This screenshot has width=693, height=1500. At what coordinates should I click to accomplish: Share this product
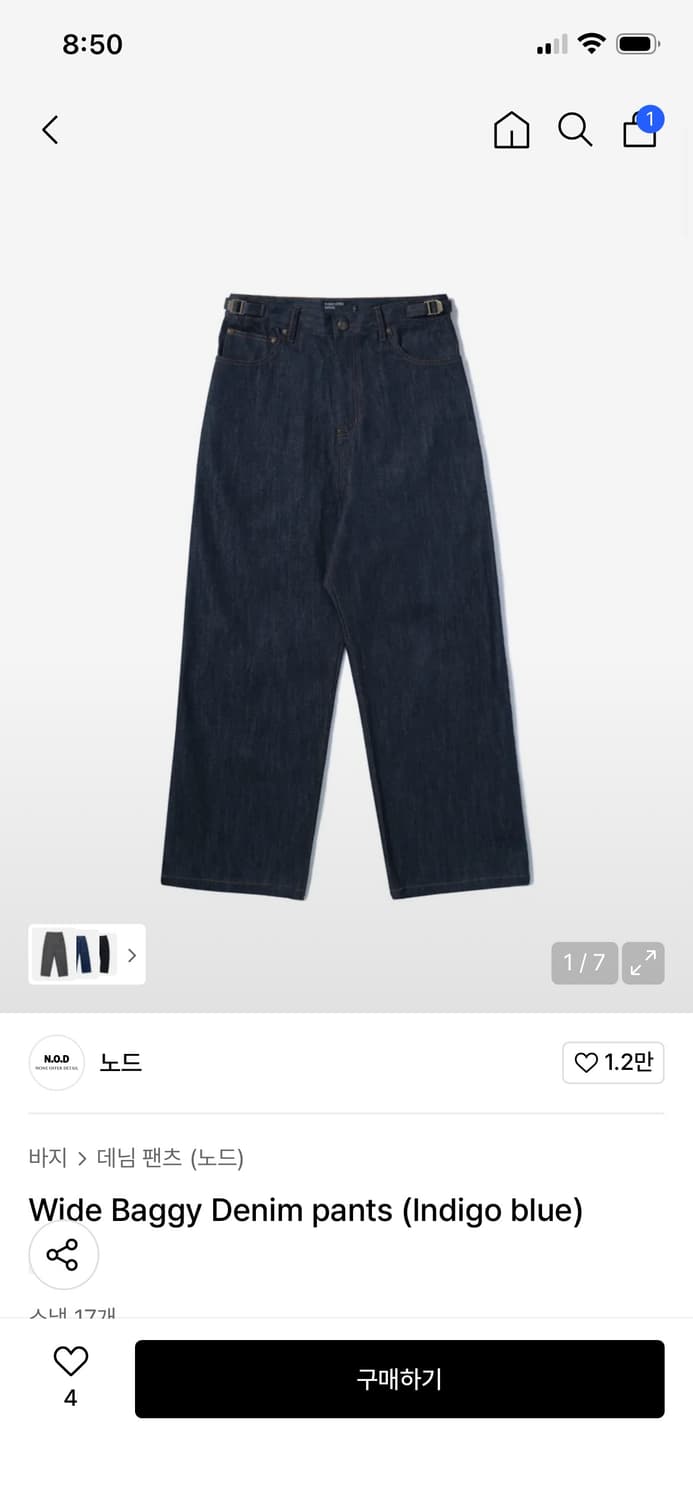[x=63, y=1255]
